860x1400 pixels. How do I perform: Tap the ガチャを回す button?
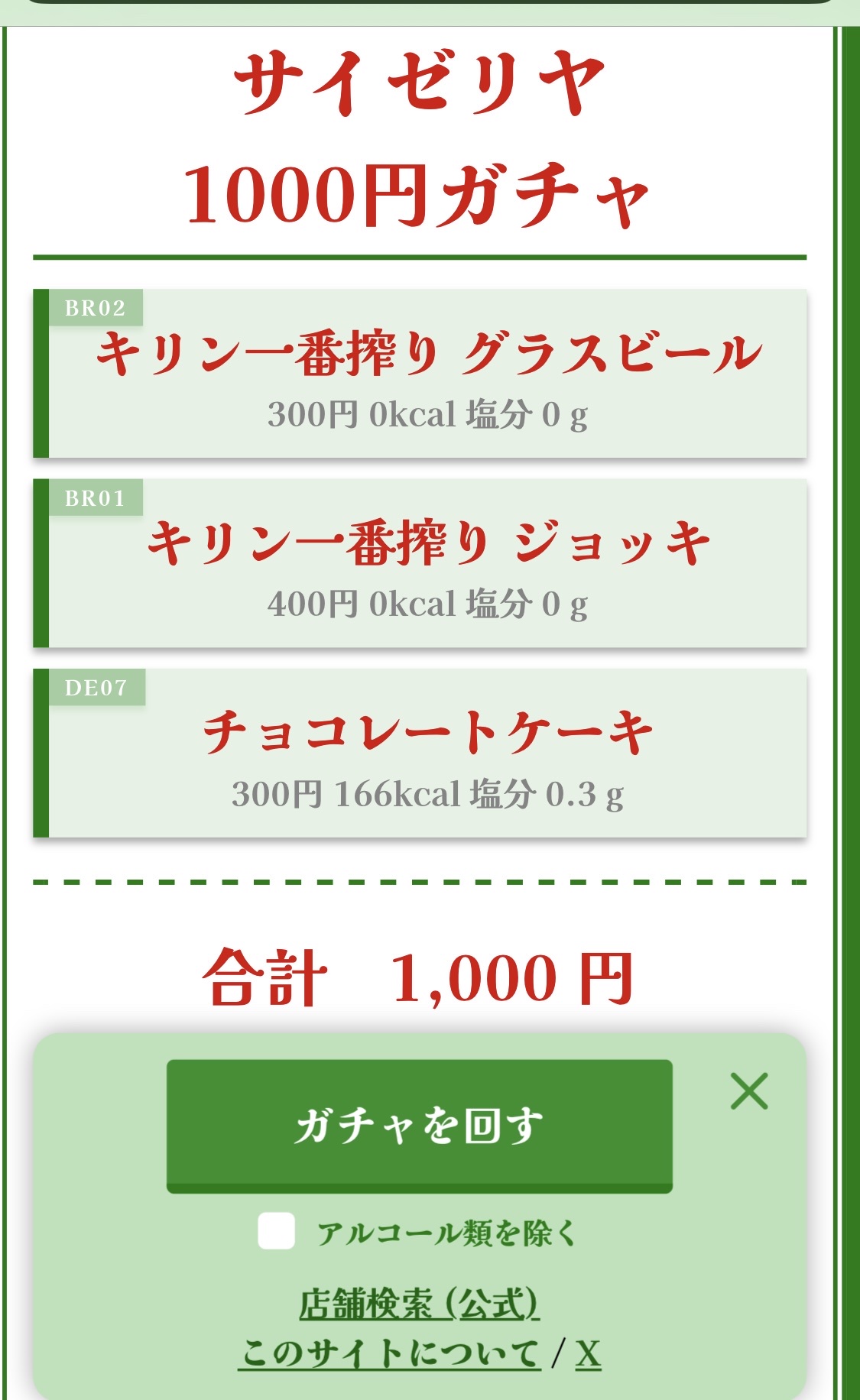pos(419,1124)
